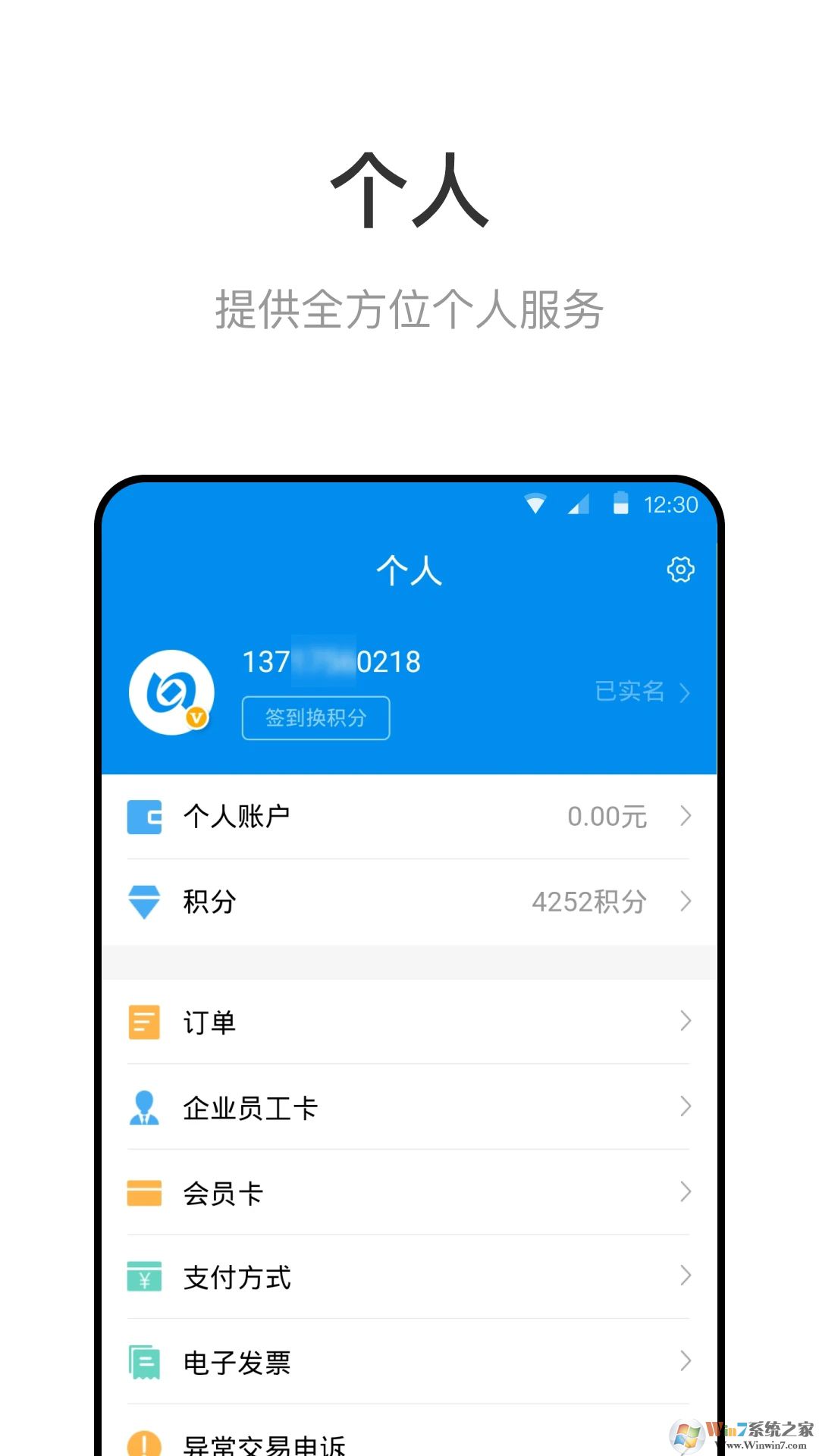Expand the 已实名 verified account details
Image resolution: width=819 pixels, height=1456 pixels.
point(641,690)
